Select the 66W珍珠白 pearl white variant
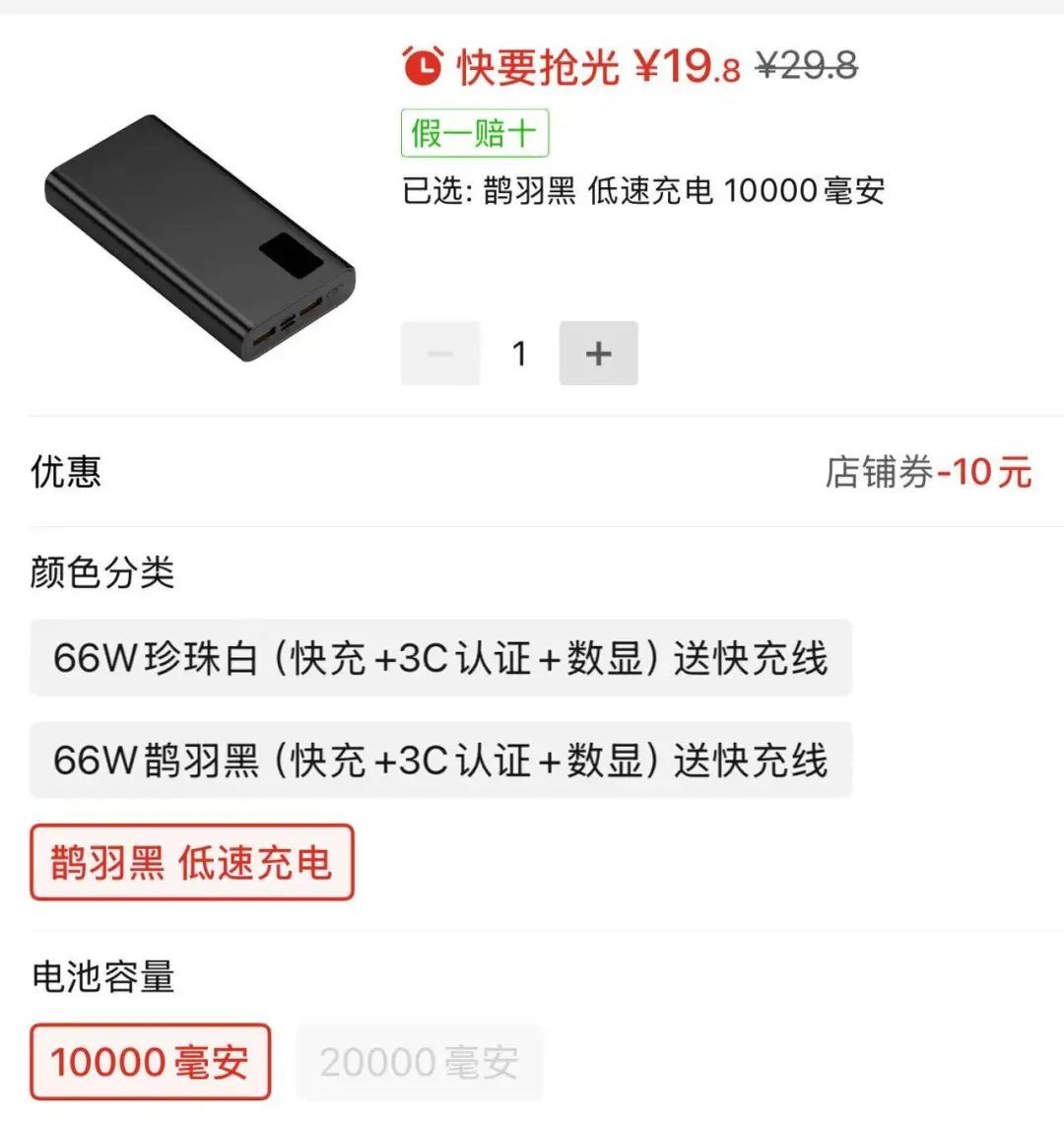Viewport: 1064px width, 1127px height. (440, 659)
